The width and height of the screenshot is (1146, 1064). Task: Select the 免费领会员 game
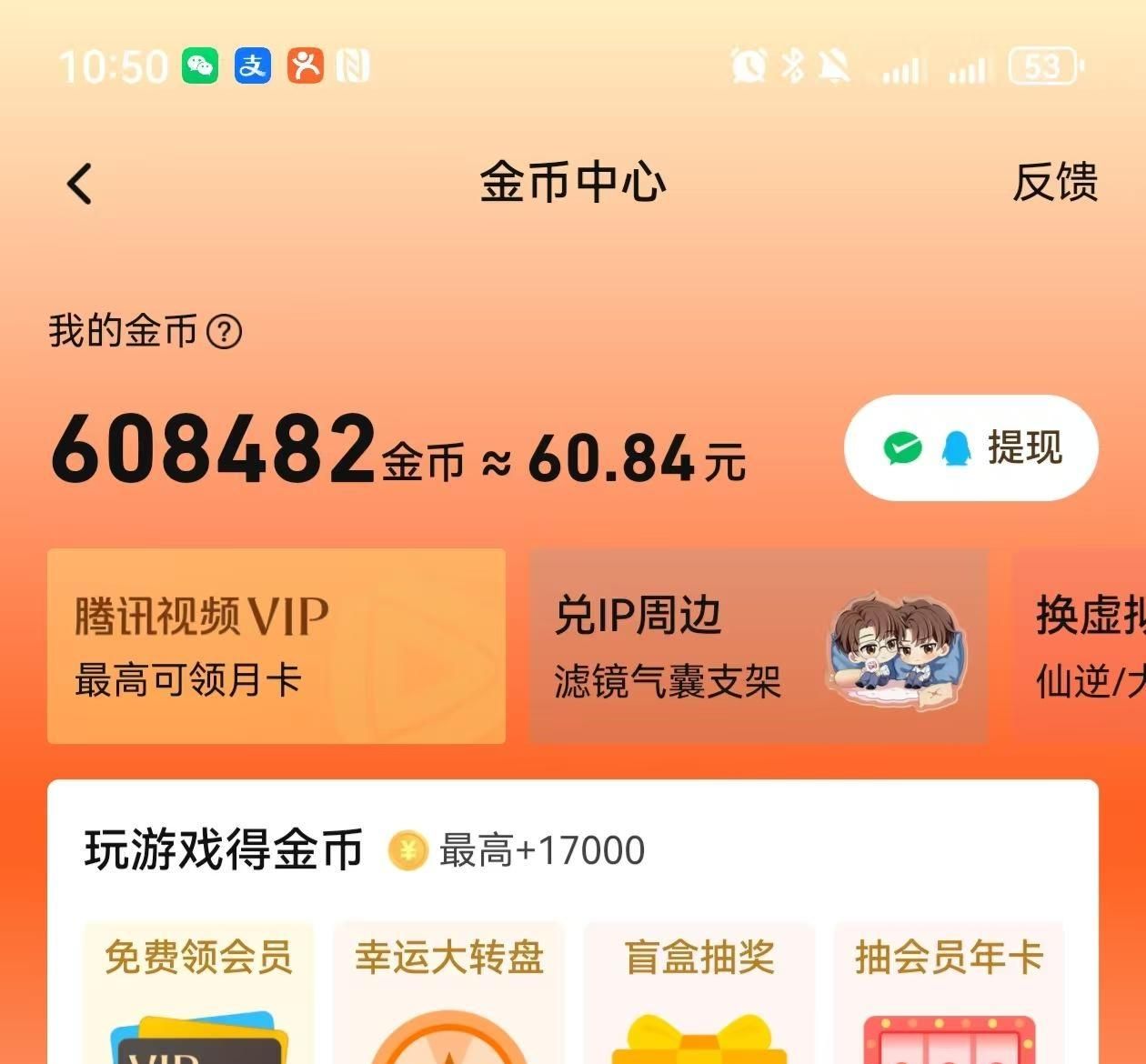[198, 993]
